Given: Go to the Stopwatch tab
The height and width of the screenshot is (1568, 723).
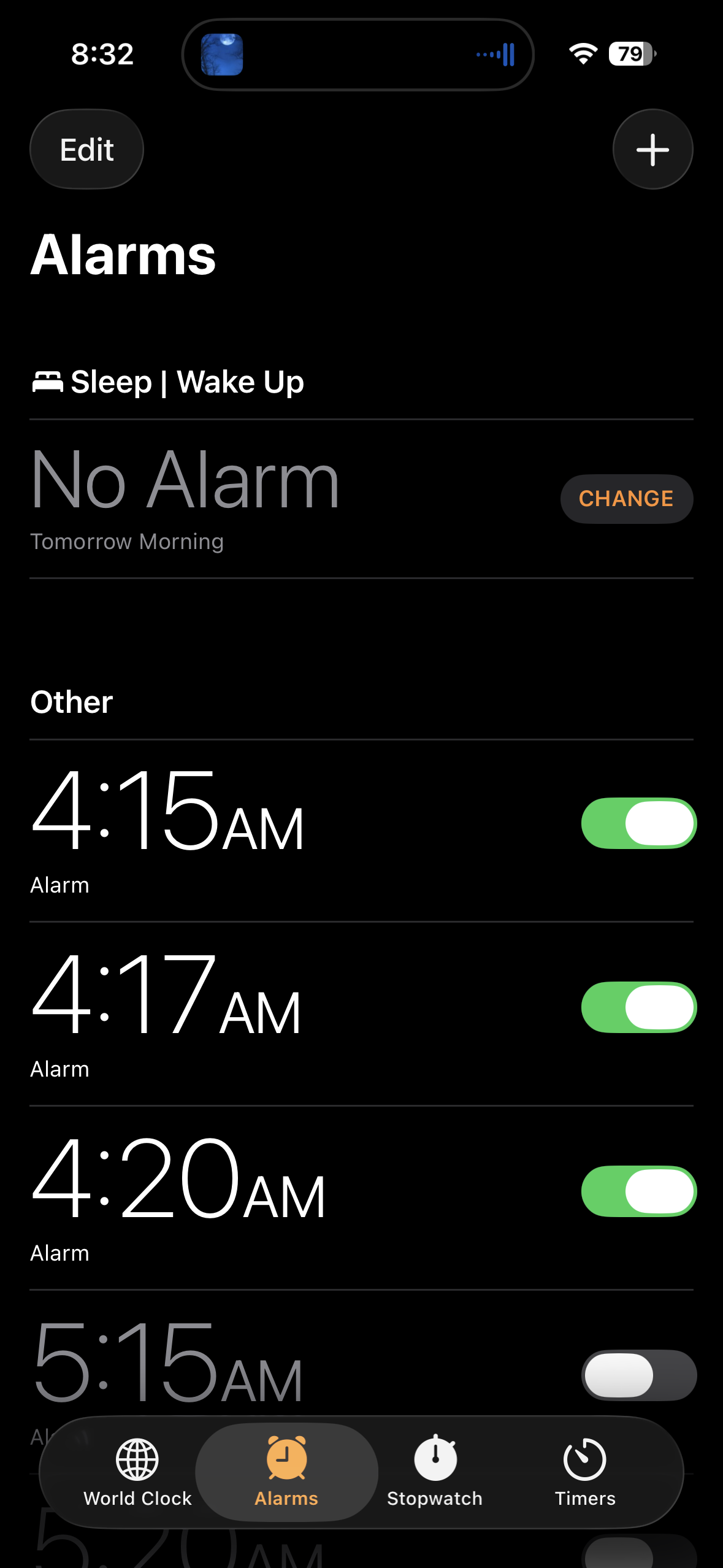Looking at the screenshot, I should tap(435, 1472).
